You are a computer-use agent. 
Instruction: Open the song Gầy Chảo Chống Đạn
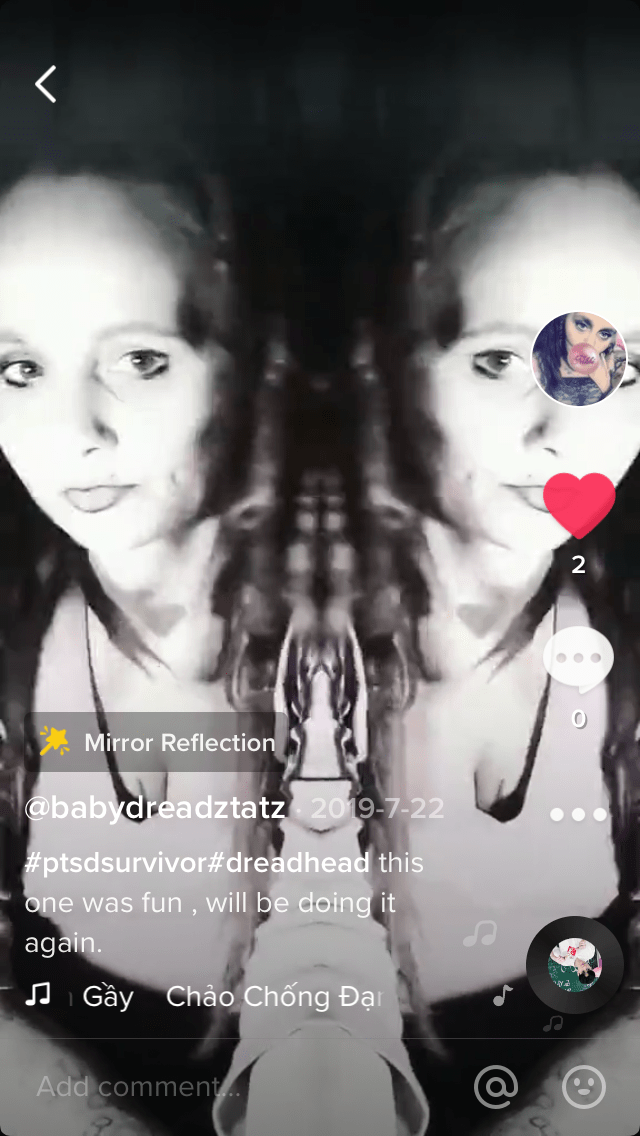click(x=230, y=996)
